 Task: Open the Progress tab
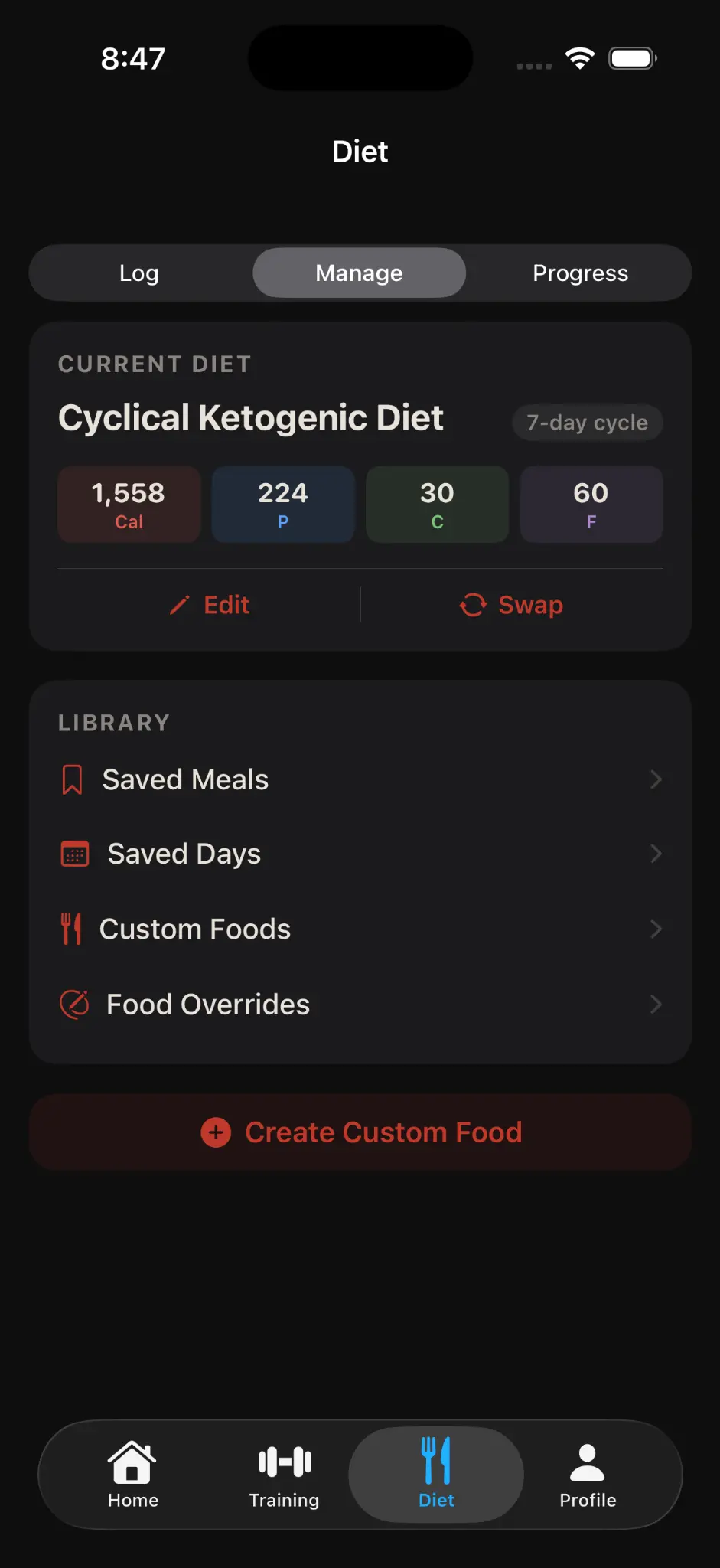coord(580,273)
